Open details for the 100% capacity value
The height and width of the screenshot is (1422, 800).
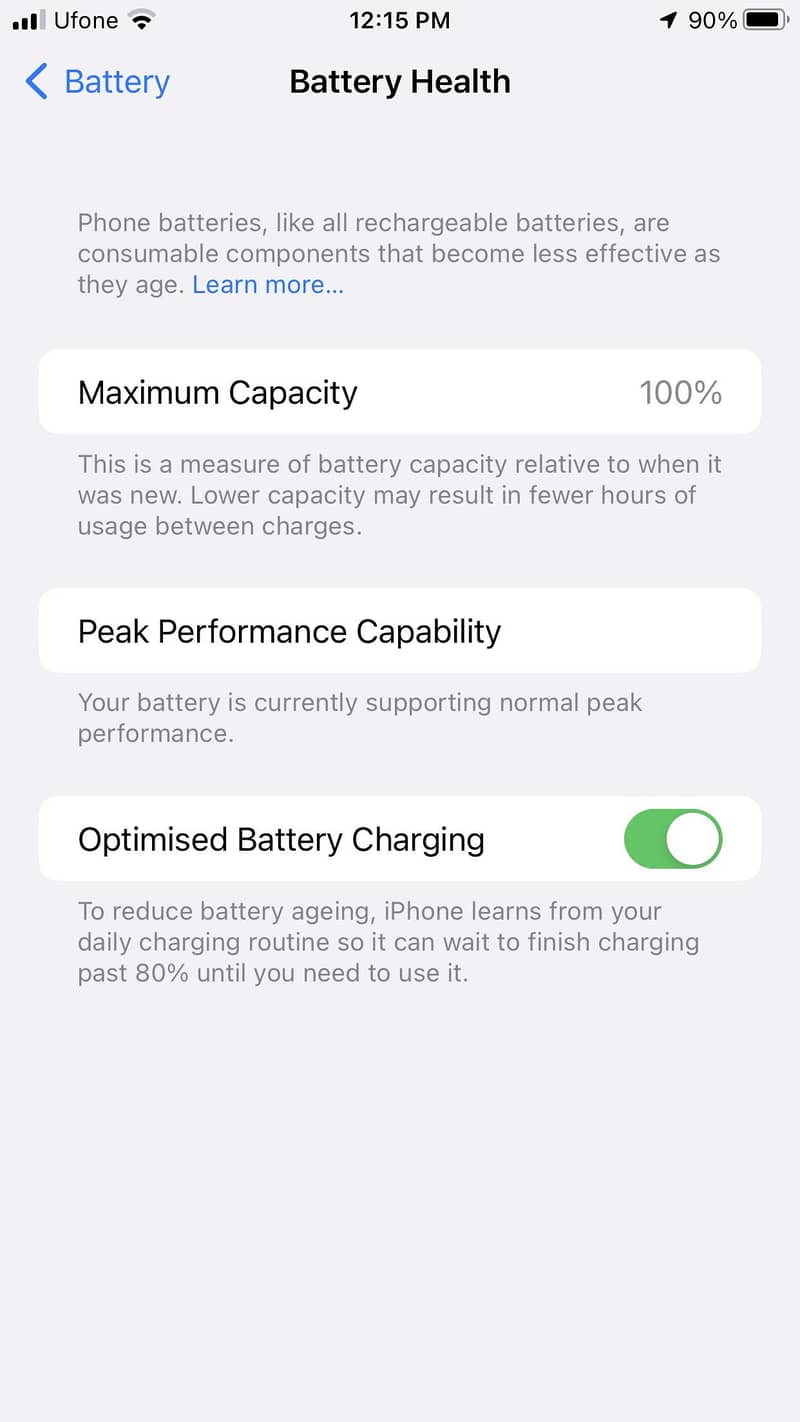coord(681,392)
